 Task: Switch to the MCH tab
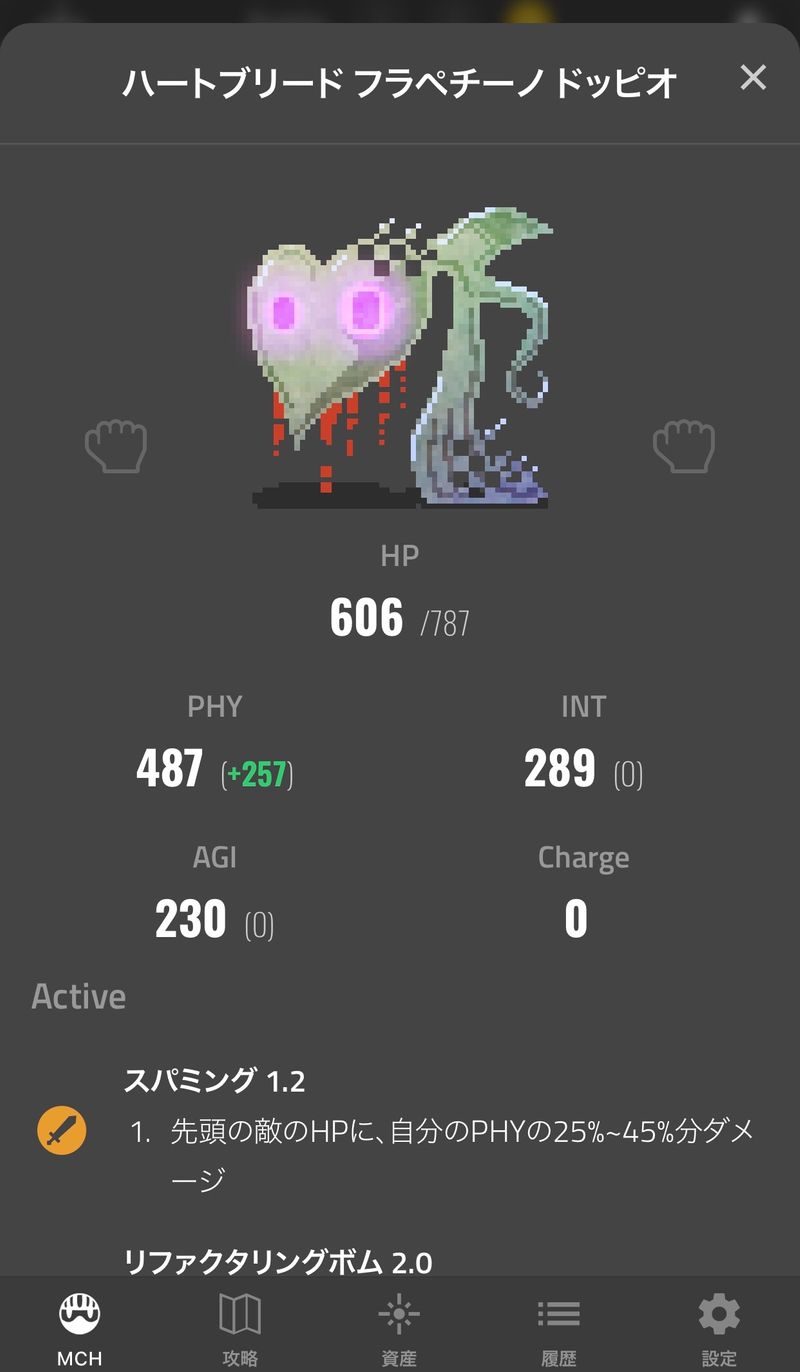pos(80,1327)
